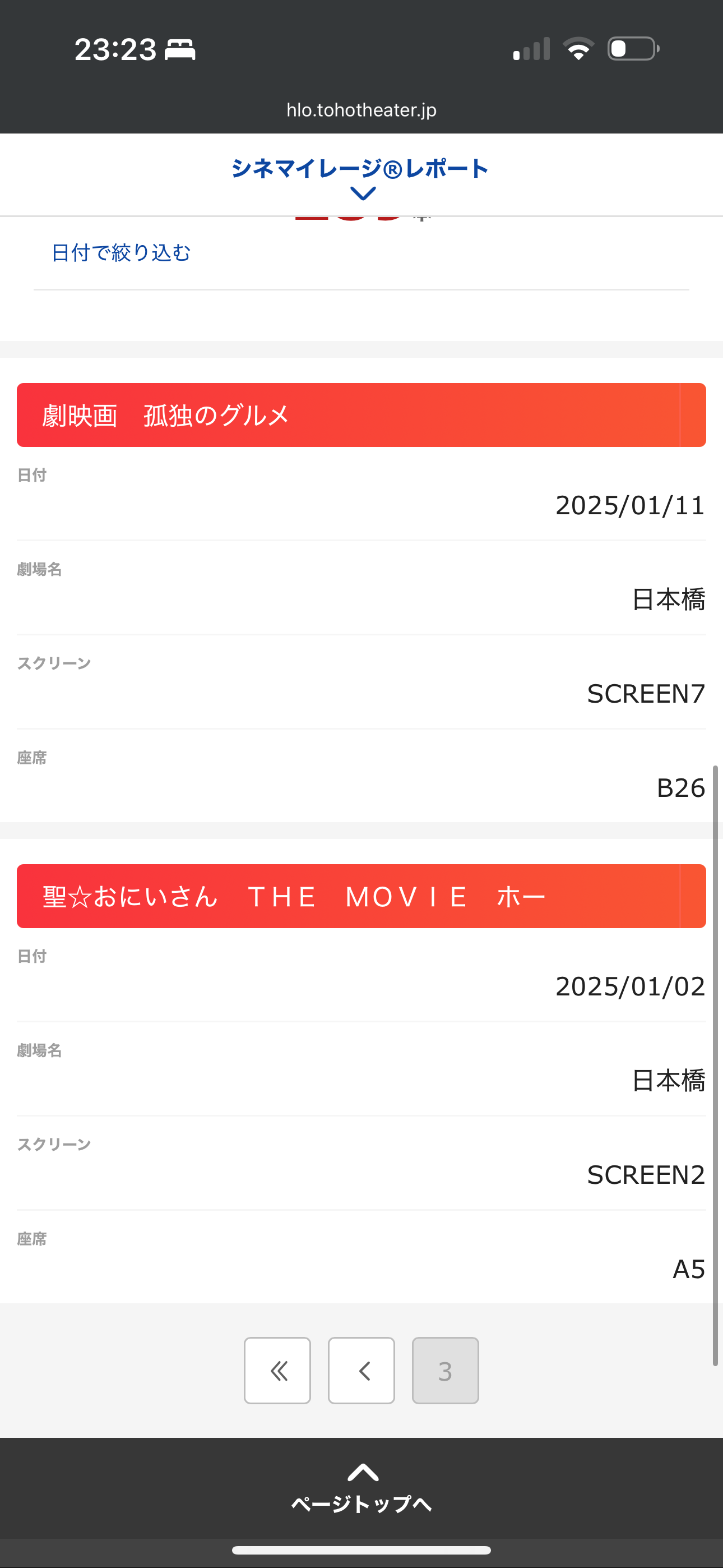This screenshot has height=1568, width=723.
Task: Jump to the first page of results
Action: [277, 1371]
